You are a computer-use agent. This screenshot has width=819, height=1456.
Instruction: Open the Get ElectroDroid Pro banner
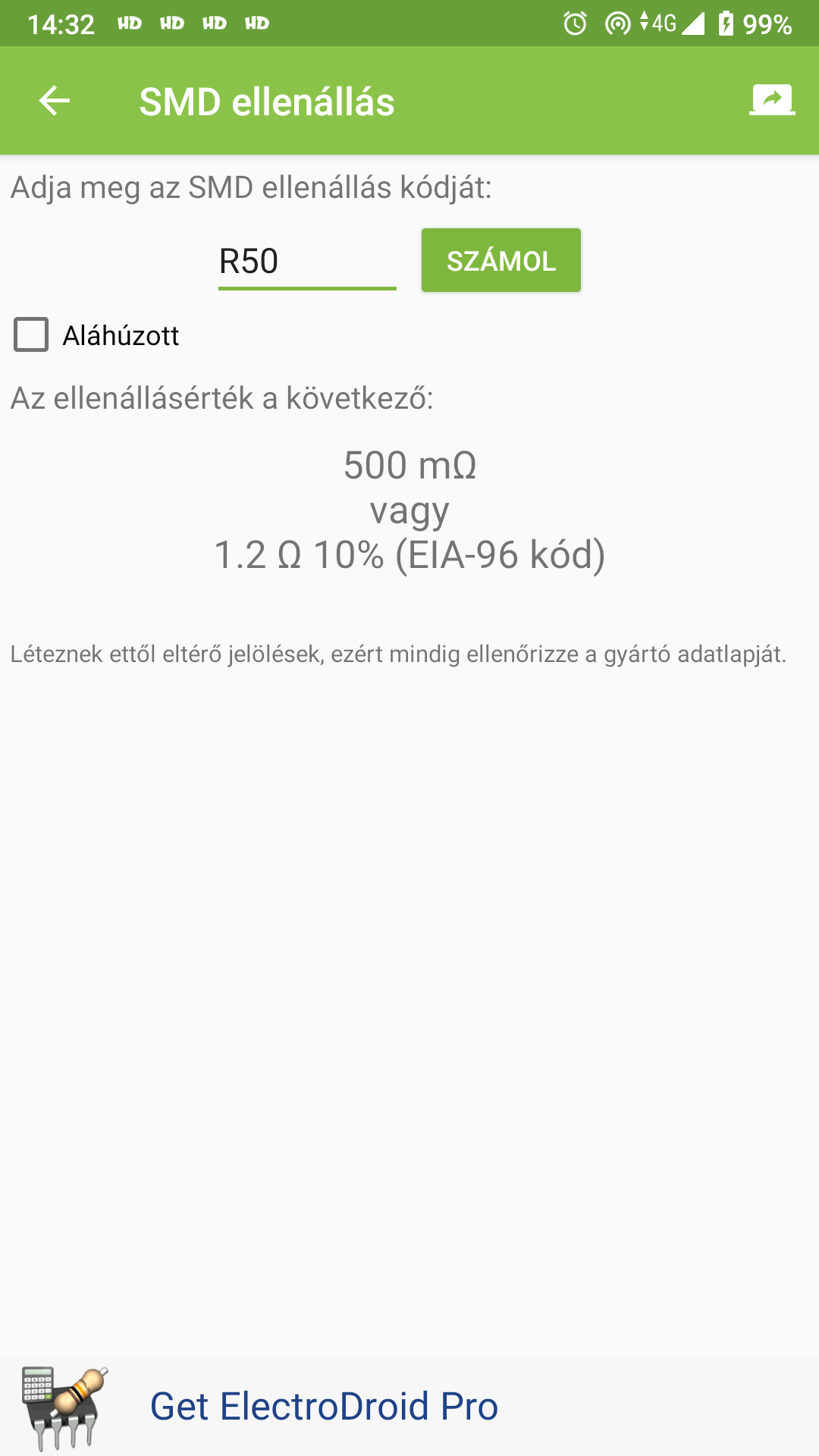pos(409,1406)
